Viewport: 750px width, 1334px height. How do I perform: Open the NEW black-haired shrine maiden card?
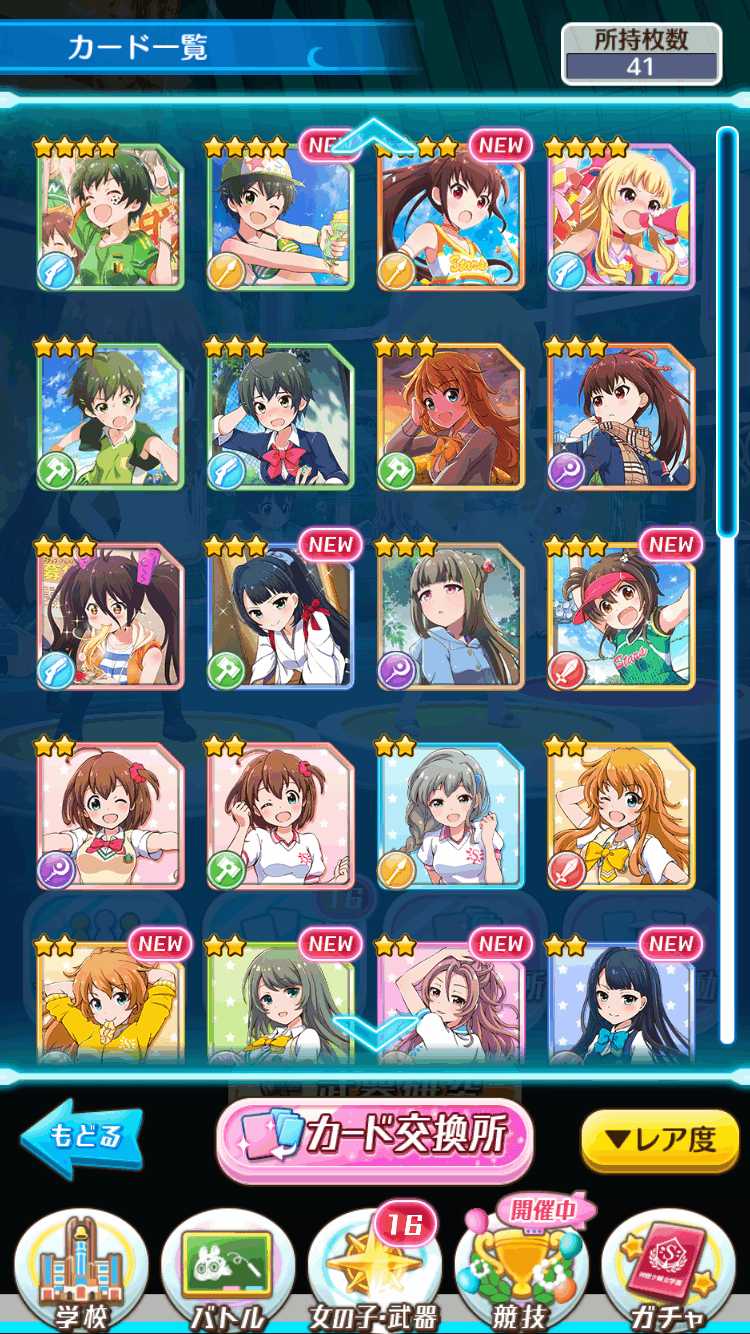pyautogui.click(x=280, y=617)
